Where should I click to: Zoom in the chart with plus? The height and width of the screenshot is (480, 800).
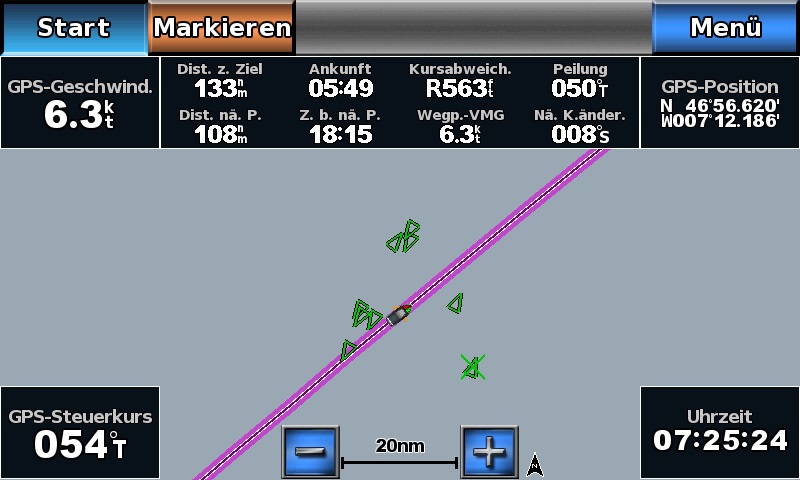click(x=489, y=452)
